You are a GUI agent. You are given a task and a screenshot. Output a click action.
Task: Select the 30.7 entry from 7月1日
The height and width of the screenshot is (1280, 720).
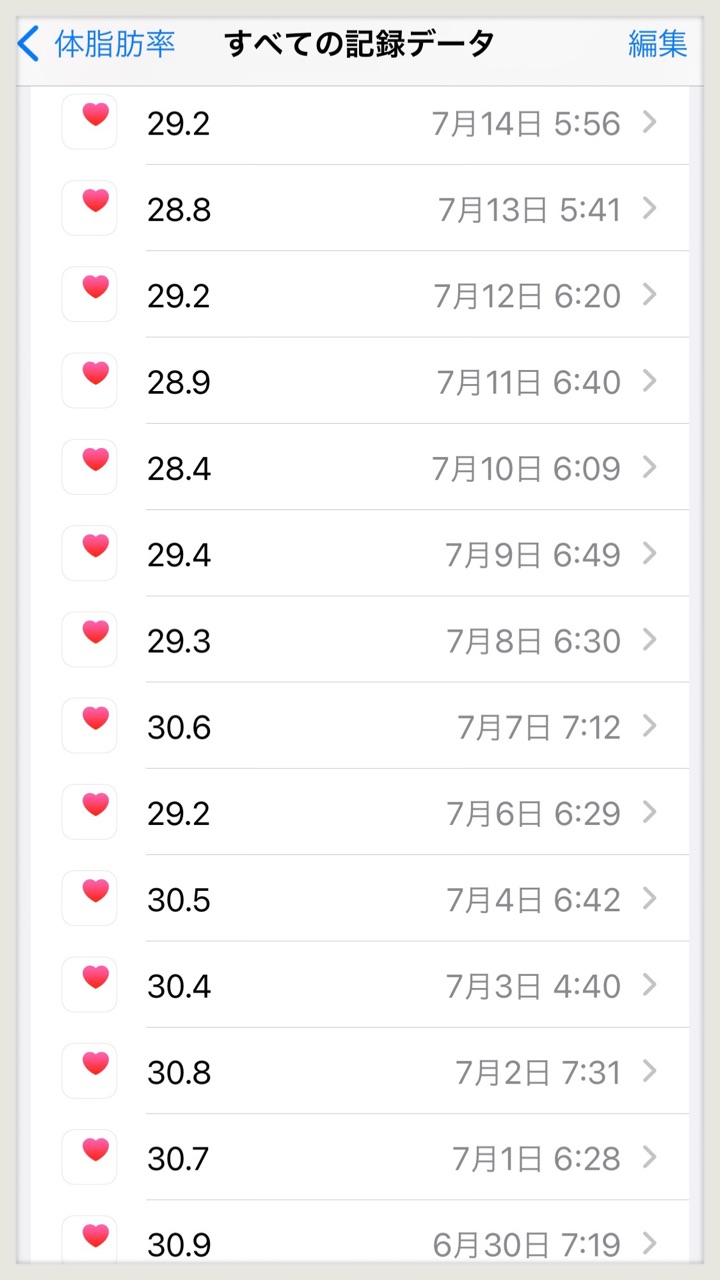pos(400,1158)
